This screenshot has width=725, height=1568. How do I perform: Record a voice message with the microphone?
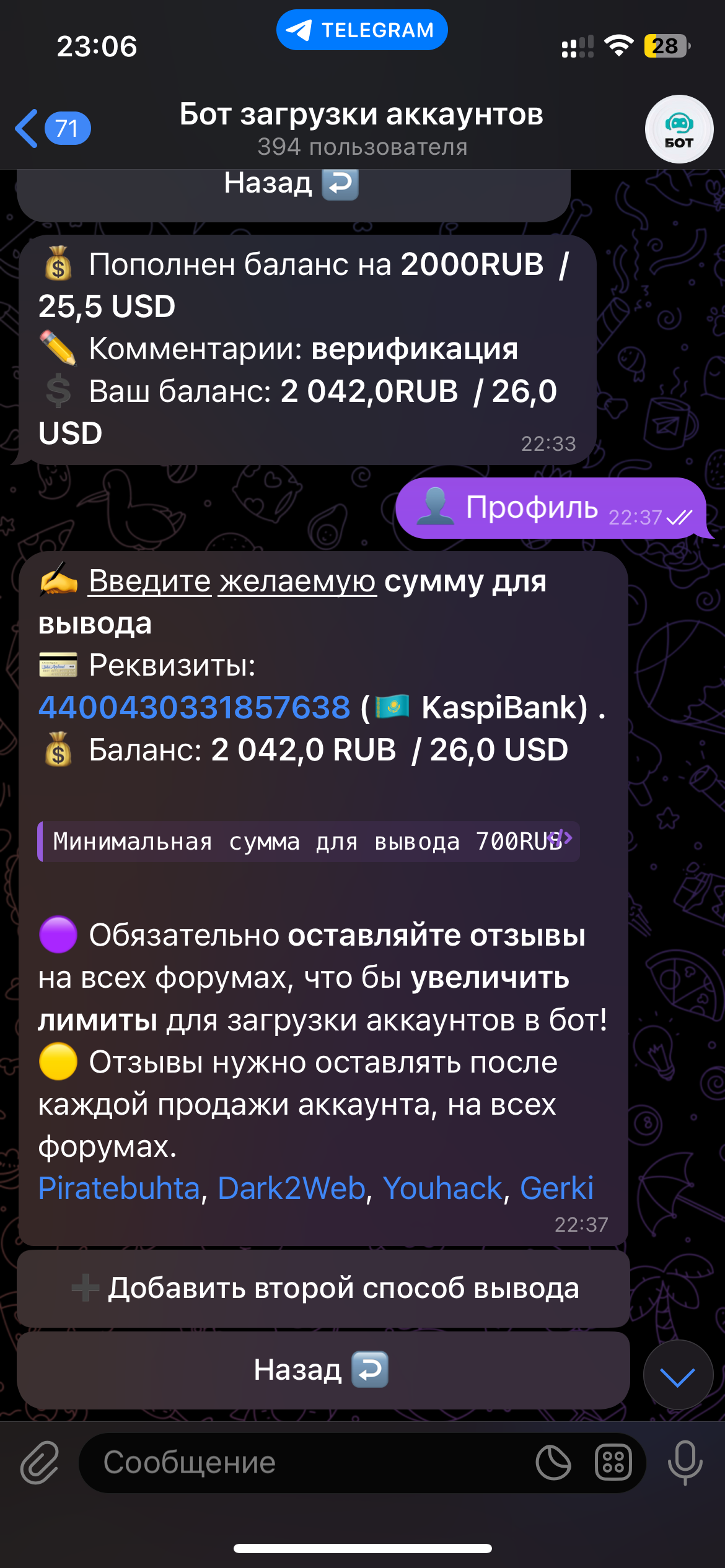click(x=685, y=1463)
